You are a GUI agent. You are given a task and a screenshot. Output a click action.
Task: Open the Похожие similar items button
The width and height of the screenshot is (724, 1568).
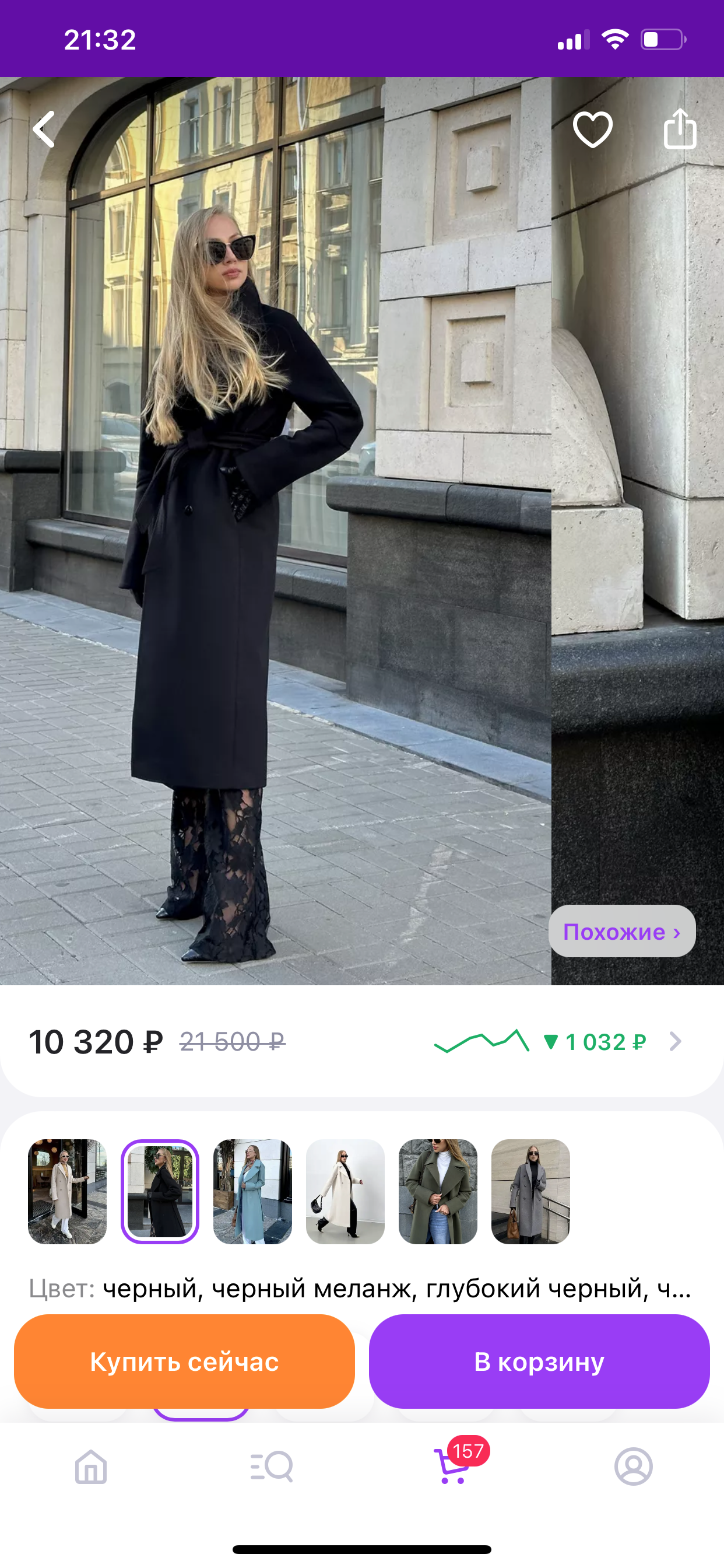click(x=622, y=932)
